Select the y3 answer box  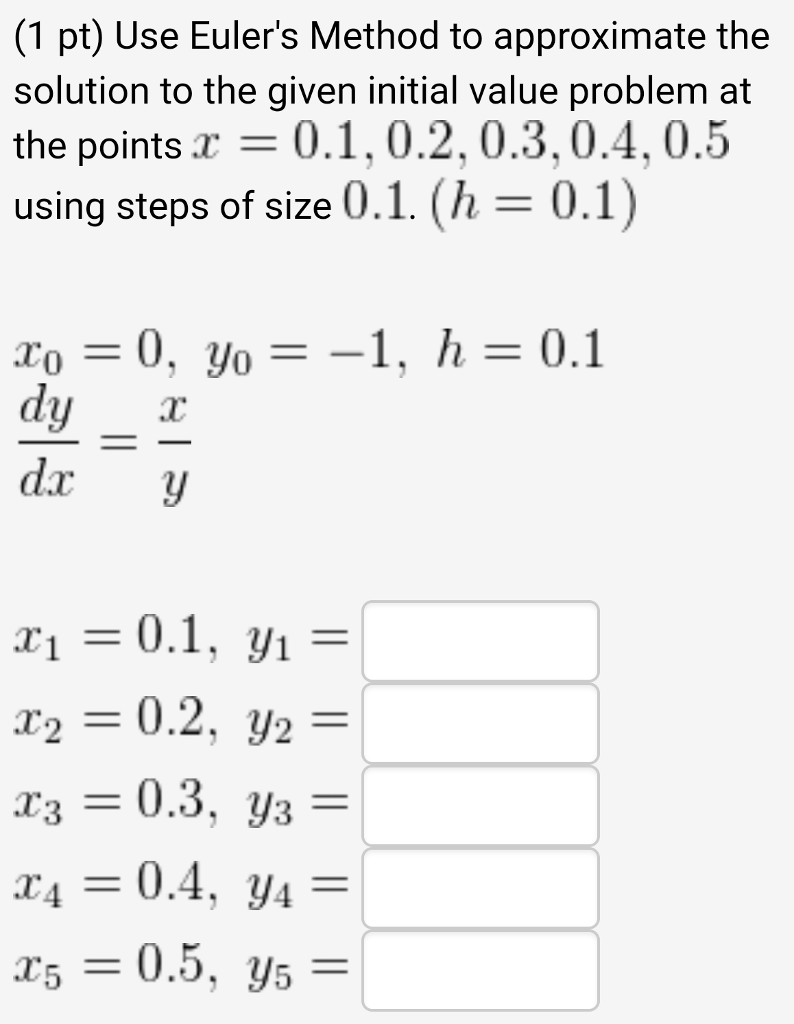(480, 805)
